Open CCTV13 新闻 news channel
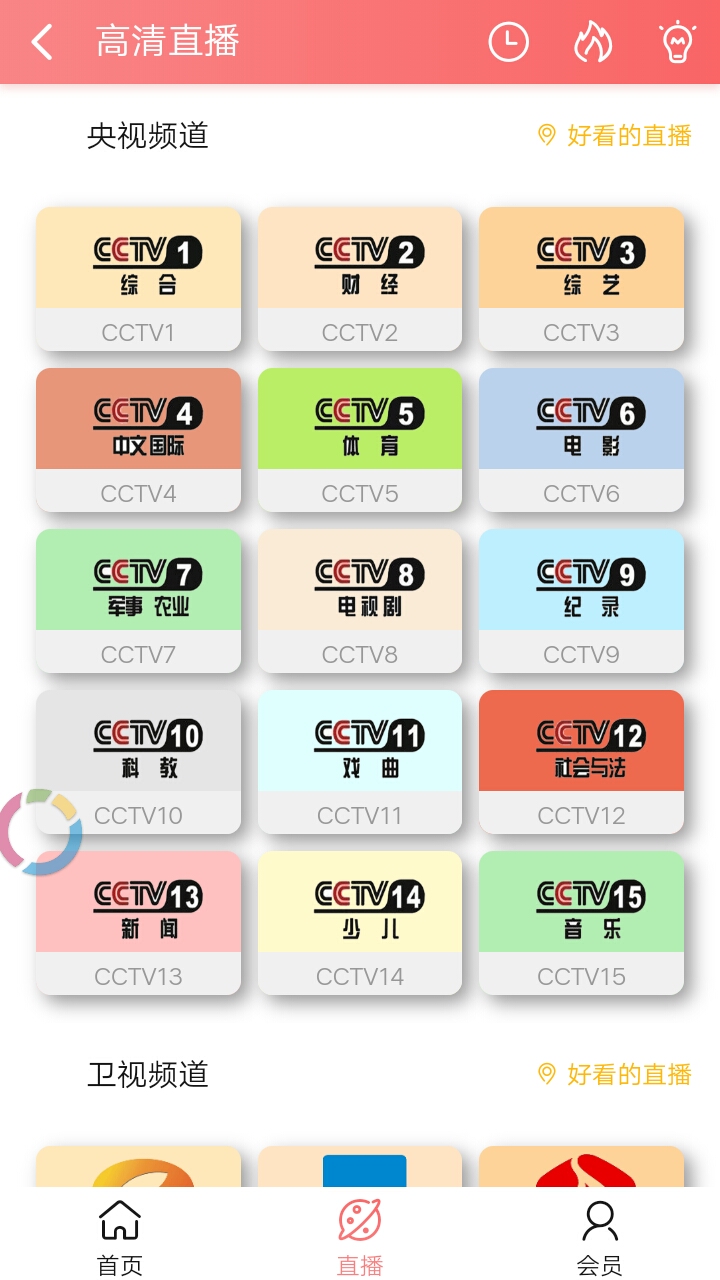 point(139,922)
